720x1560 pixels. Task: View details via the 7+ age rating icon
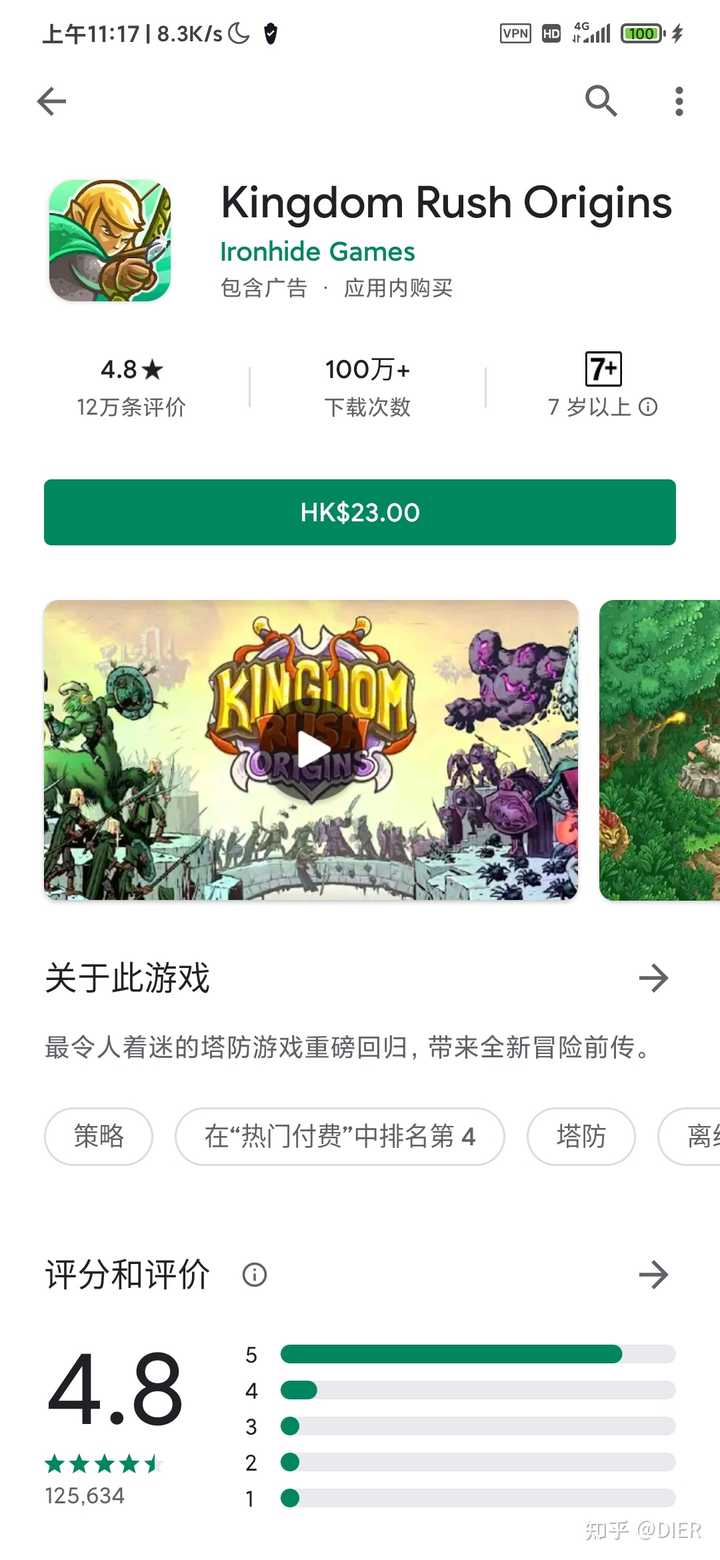click(601, 369)
